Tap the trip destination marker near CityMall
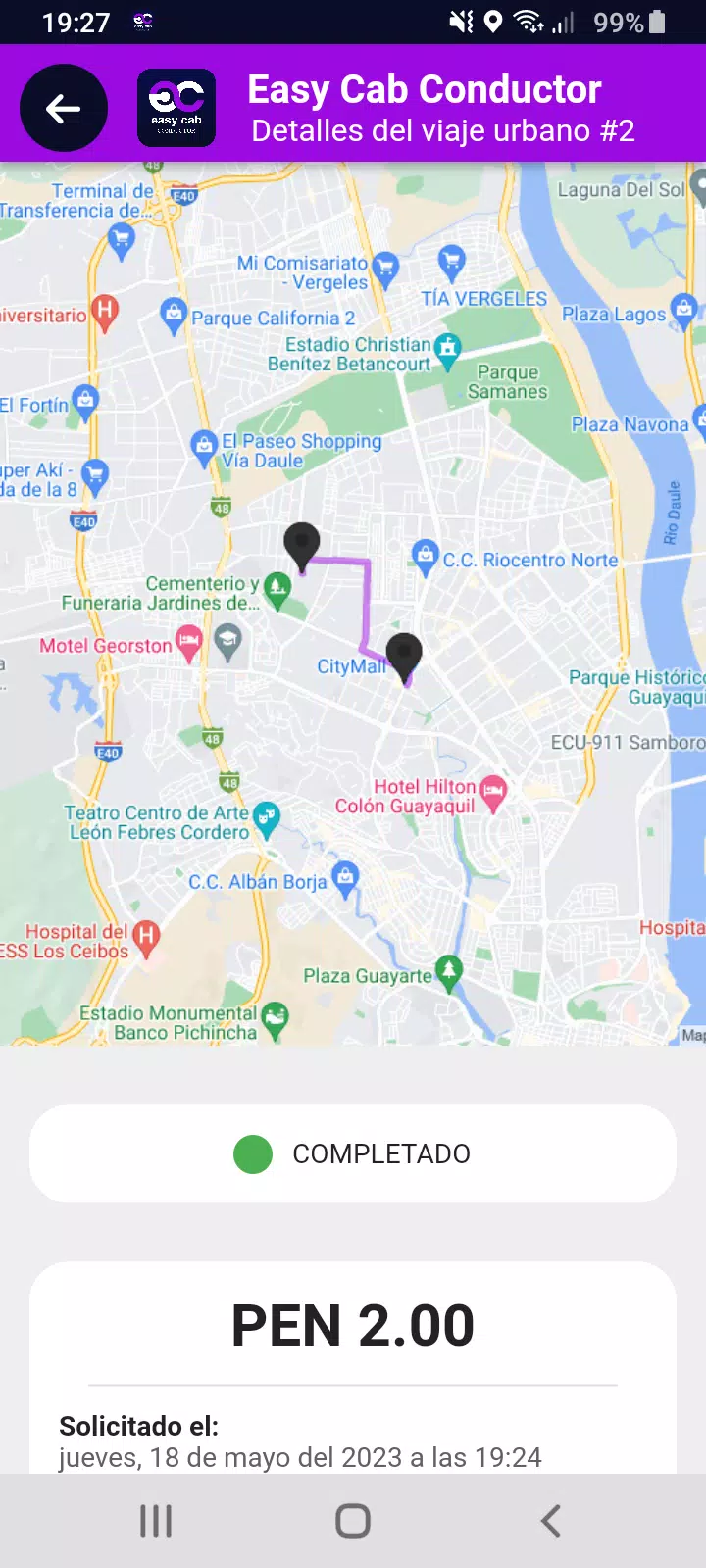Image resolution: width=706 pixels, height=1568 pixels. click(404, 658)
